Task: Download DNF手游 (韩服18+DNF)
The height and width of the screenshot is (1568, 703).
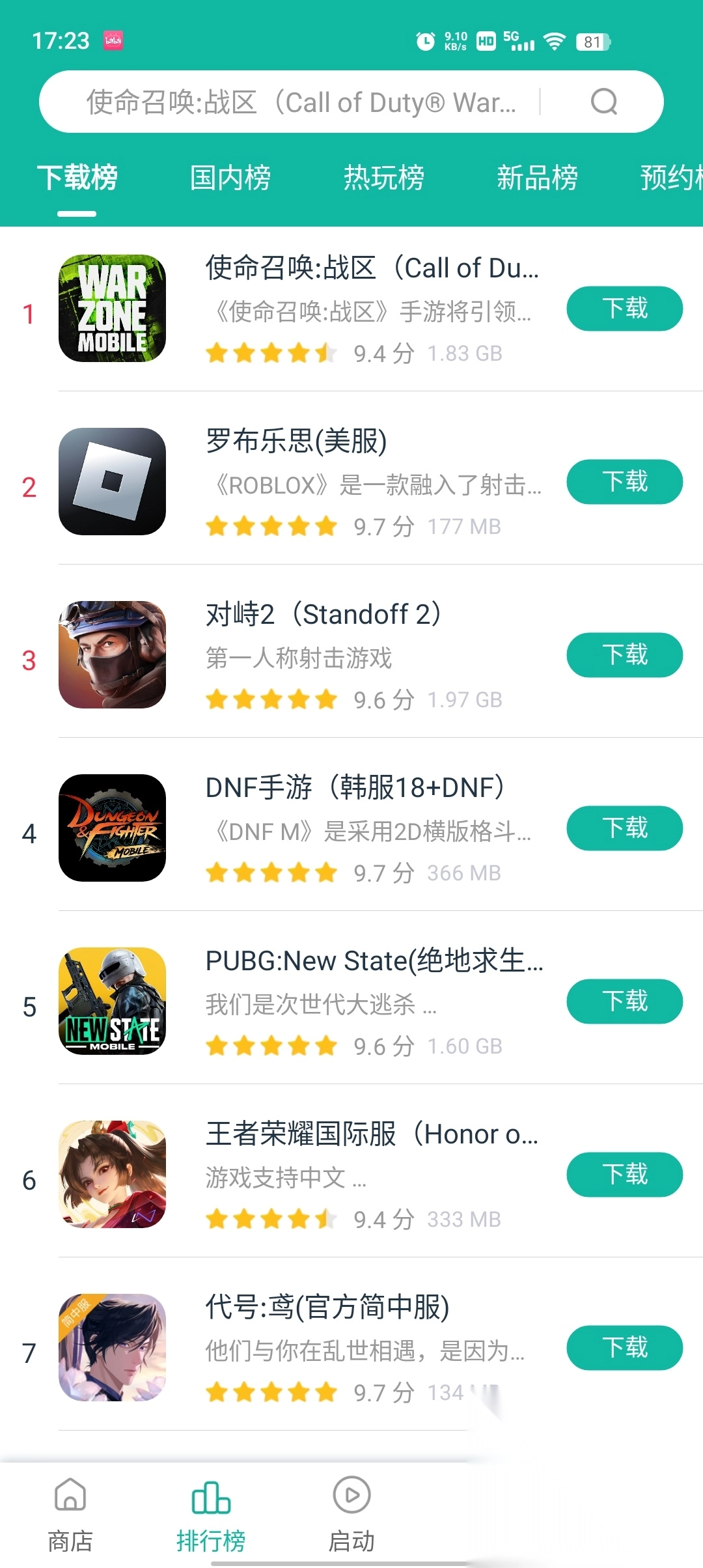Action: coord(624,828)
